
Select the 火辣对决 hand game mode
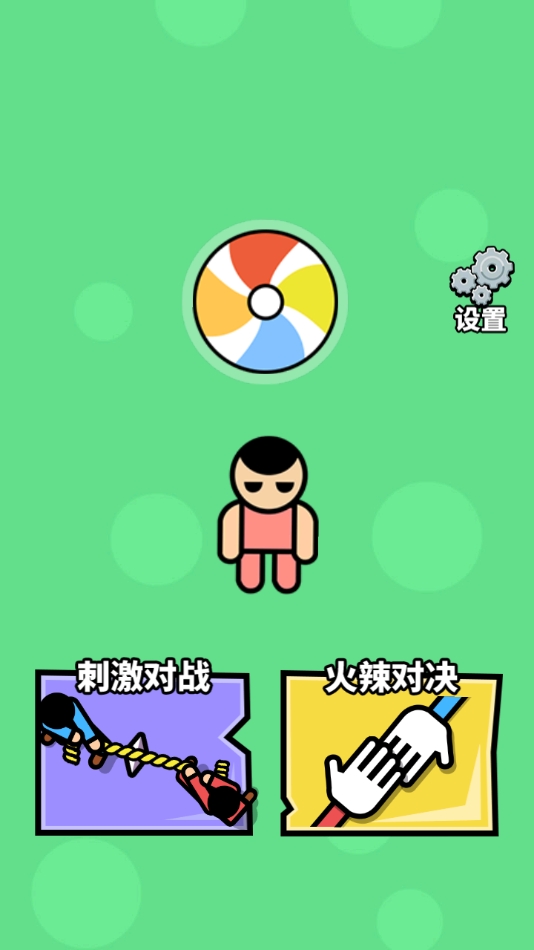click(x=391, y=748)
